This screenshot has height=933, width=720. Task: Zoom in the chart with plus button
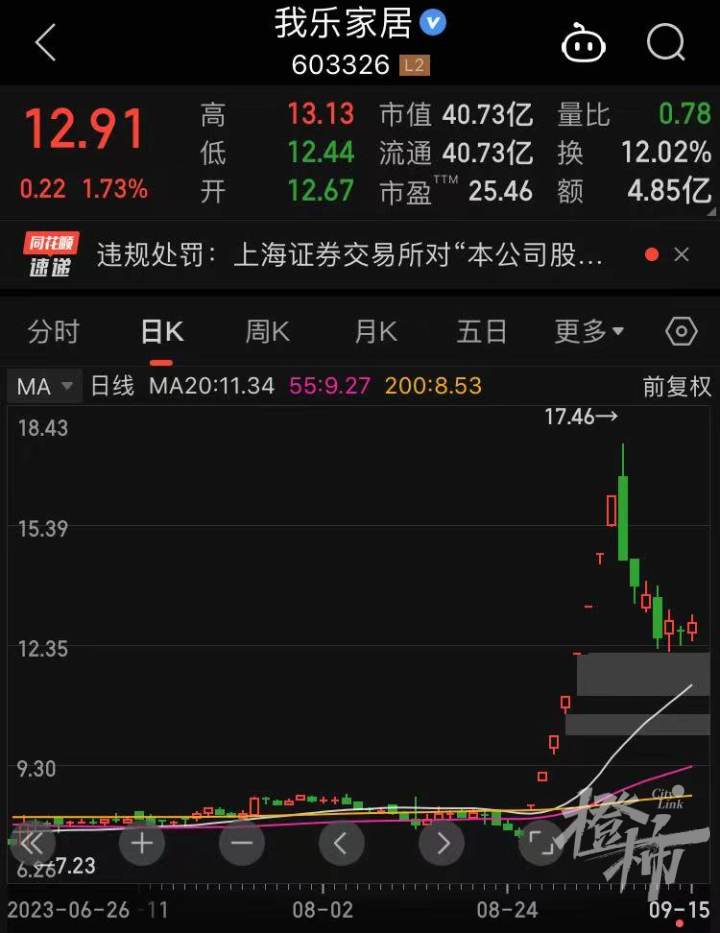point(142,844)
